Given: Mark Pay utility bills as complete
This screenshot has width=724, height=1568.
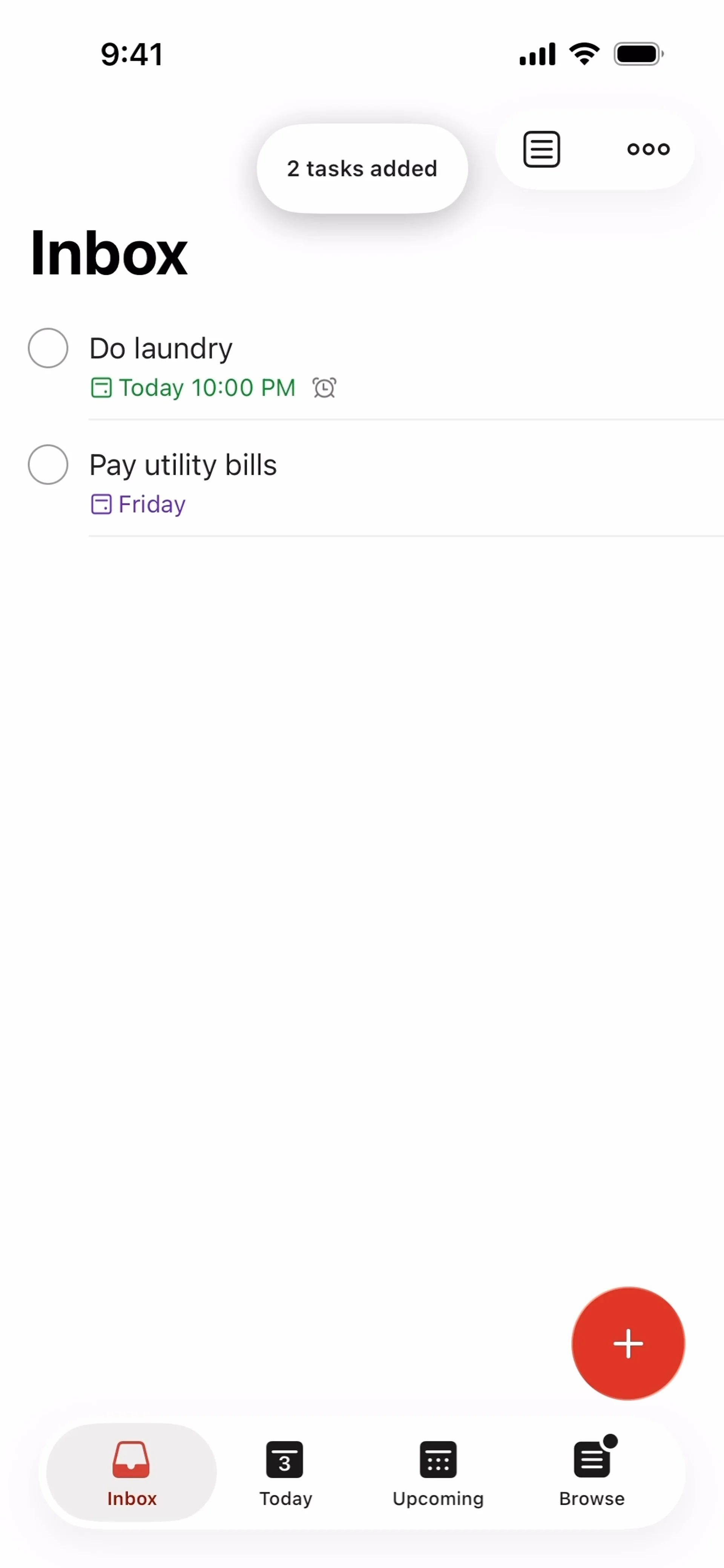Looking at the screenshot, I should tap(48, 465).
